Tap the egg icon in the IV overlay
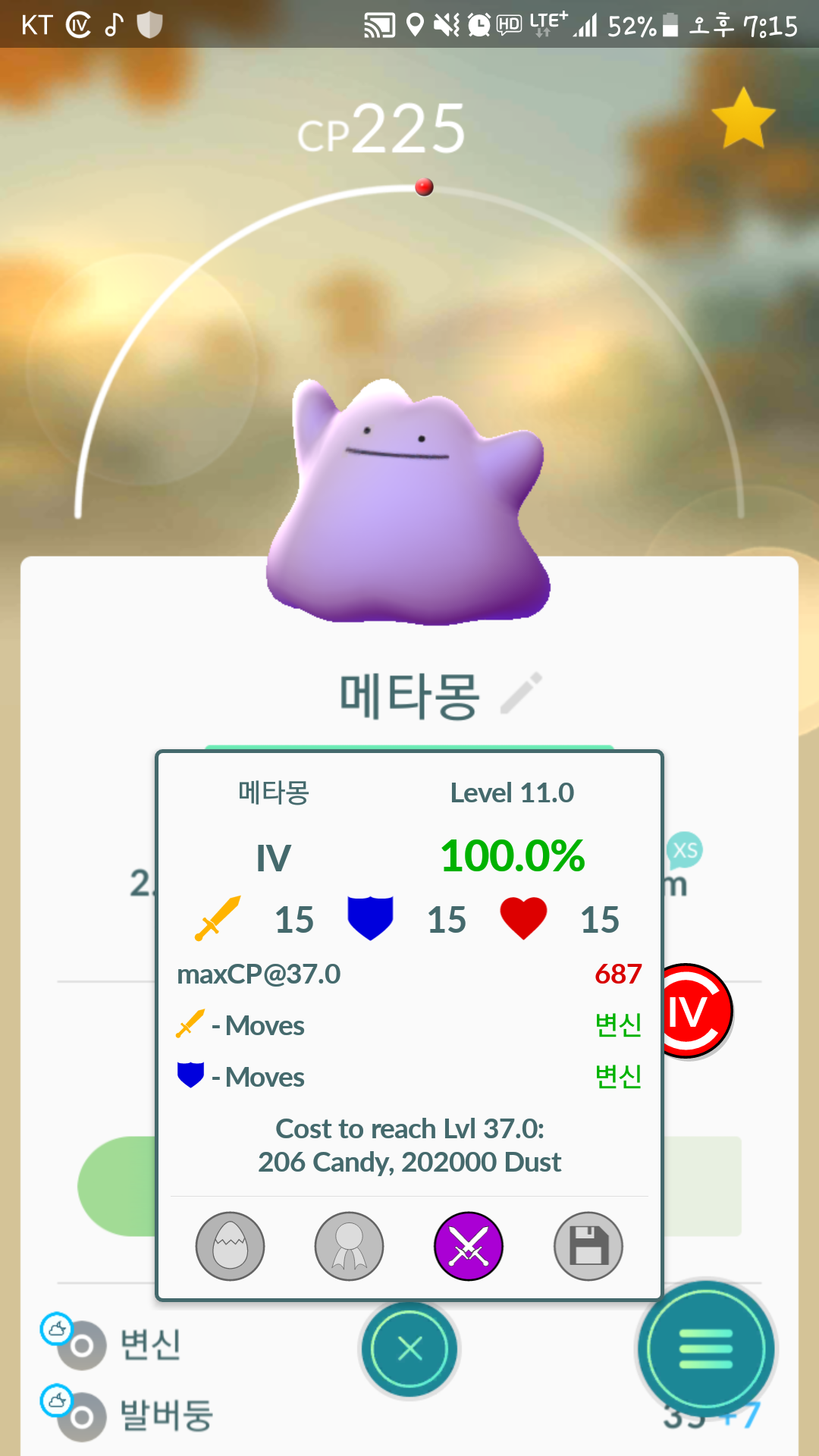Image resolution: width=819 pixels, height=1456 pixels. pyautogui.click(x=230, y=1246)
